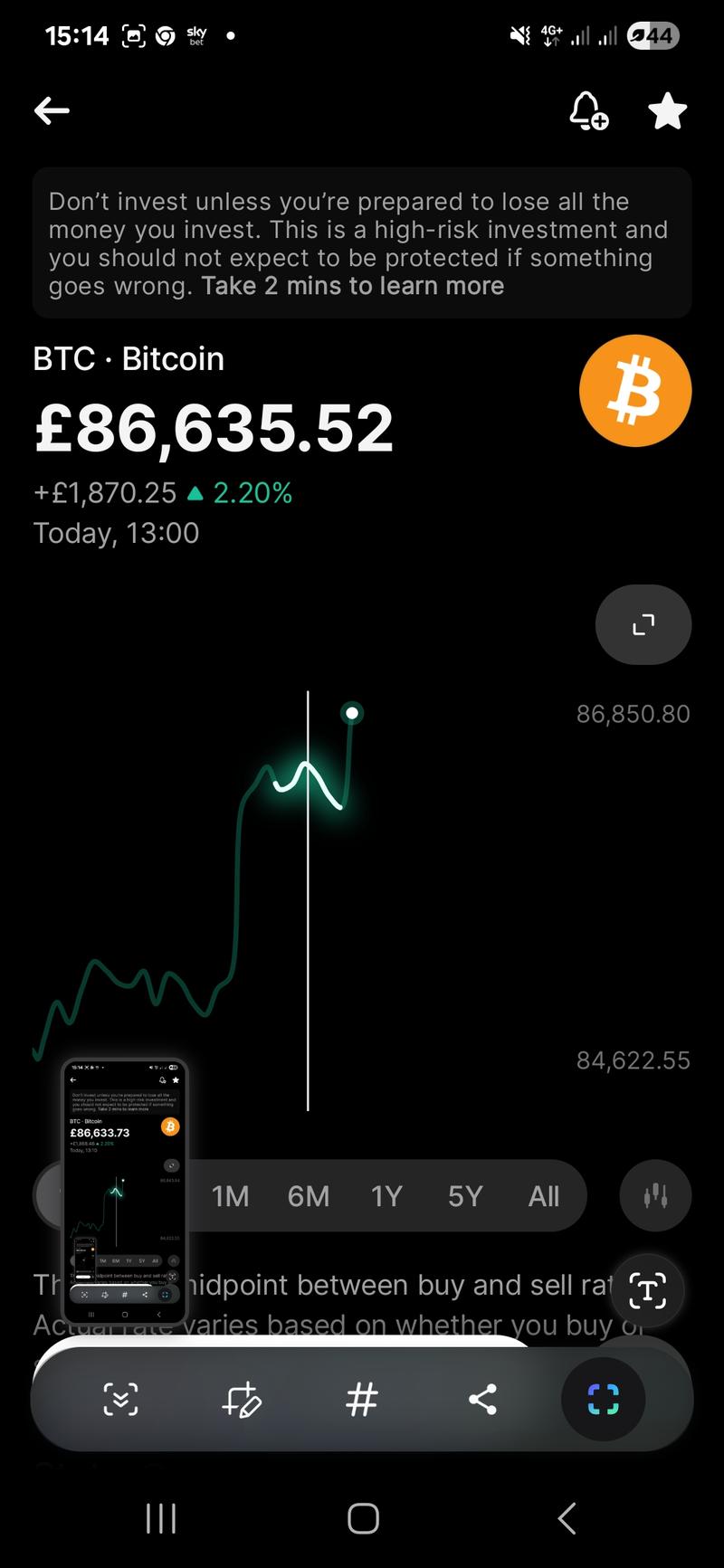
Task: Extract text from the screenshot
Action: [647, 1290]
